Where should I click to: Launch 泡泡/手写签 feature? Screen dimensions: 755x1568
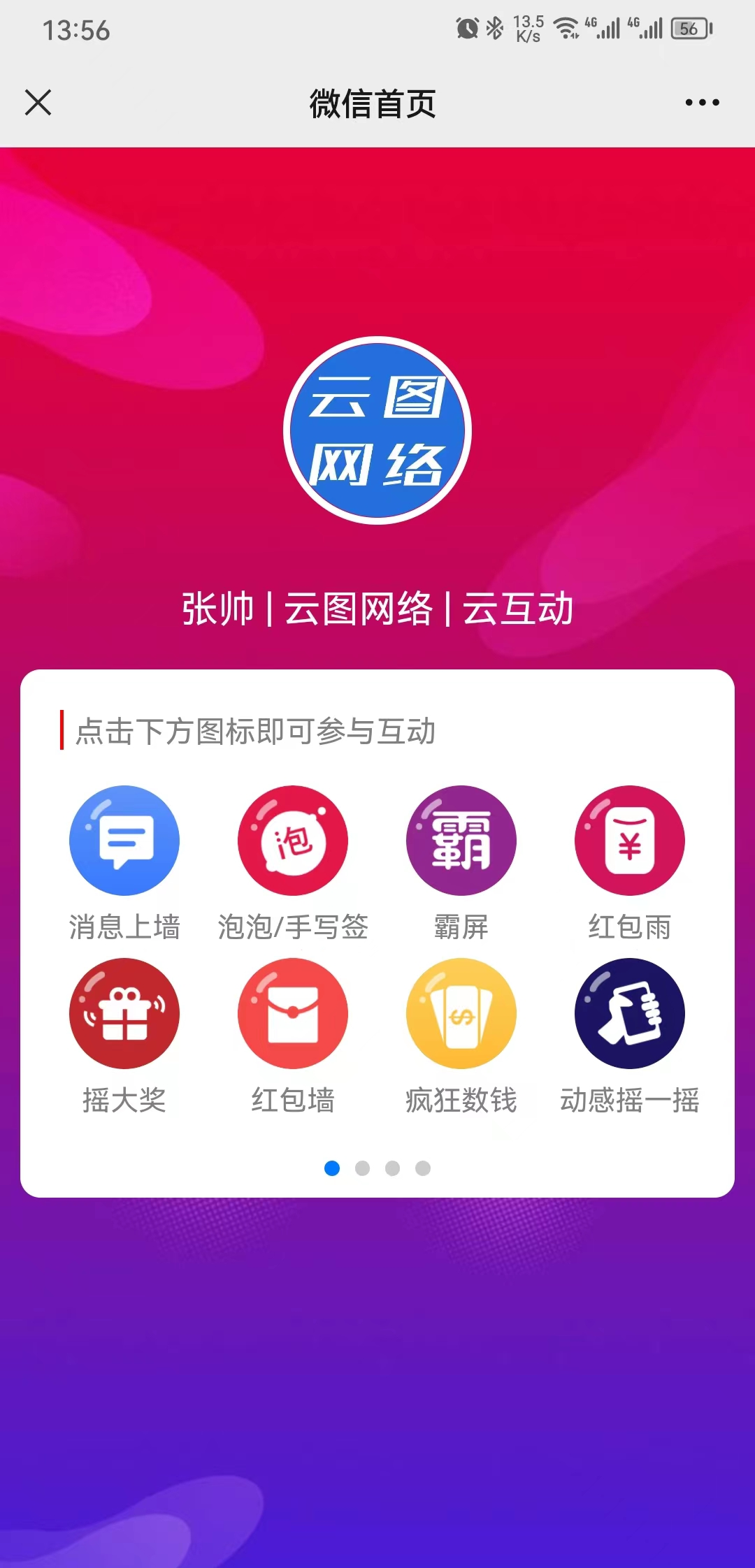point(293,841)
